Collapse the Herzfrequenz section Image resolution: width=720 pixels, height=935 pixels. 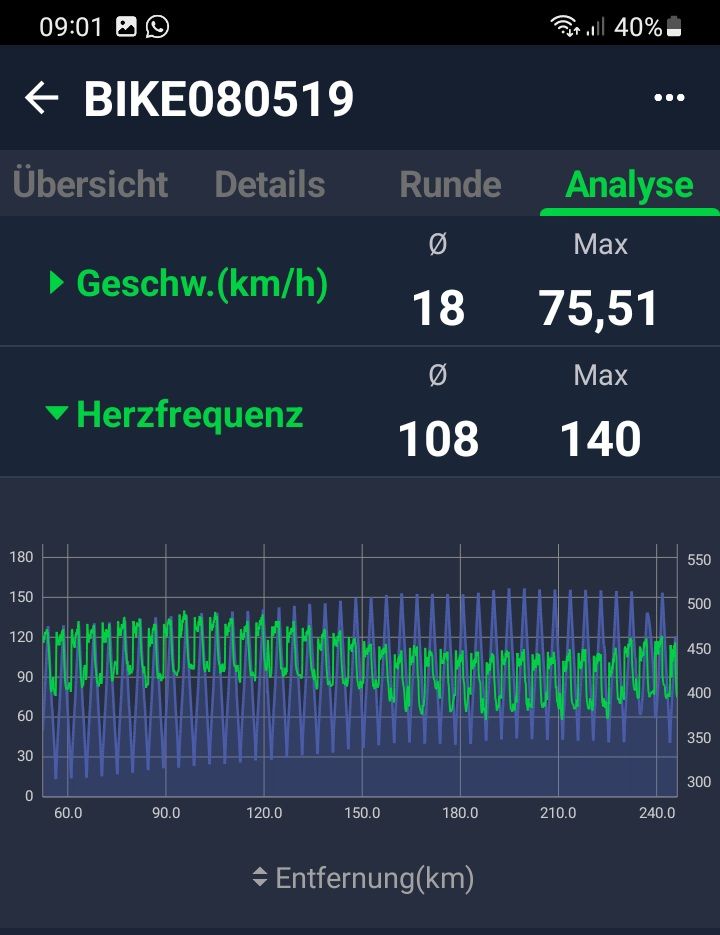pyautogui.click(x=175, y=414)
